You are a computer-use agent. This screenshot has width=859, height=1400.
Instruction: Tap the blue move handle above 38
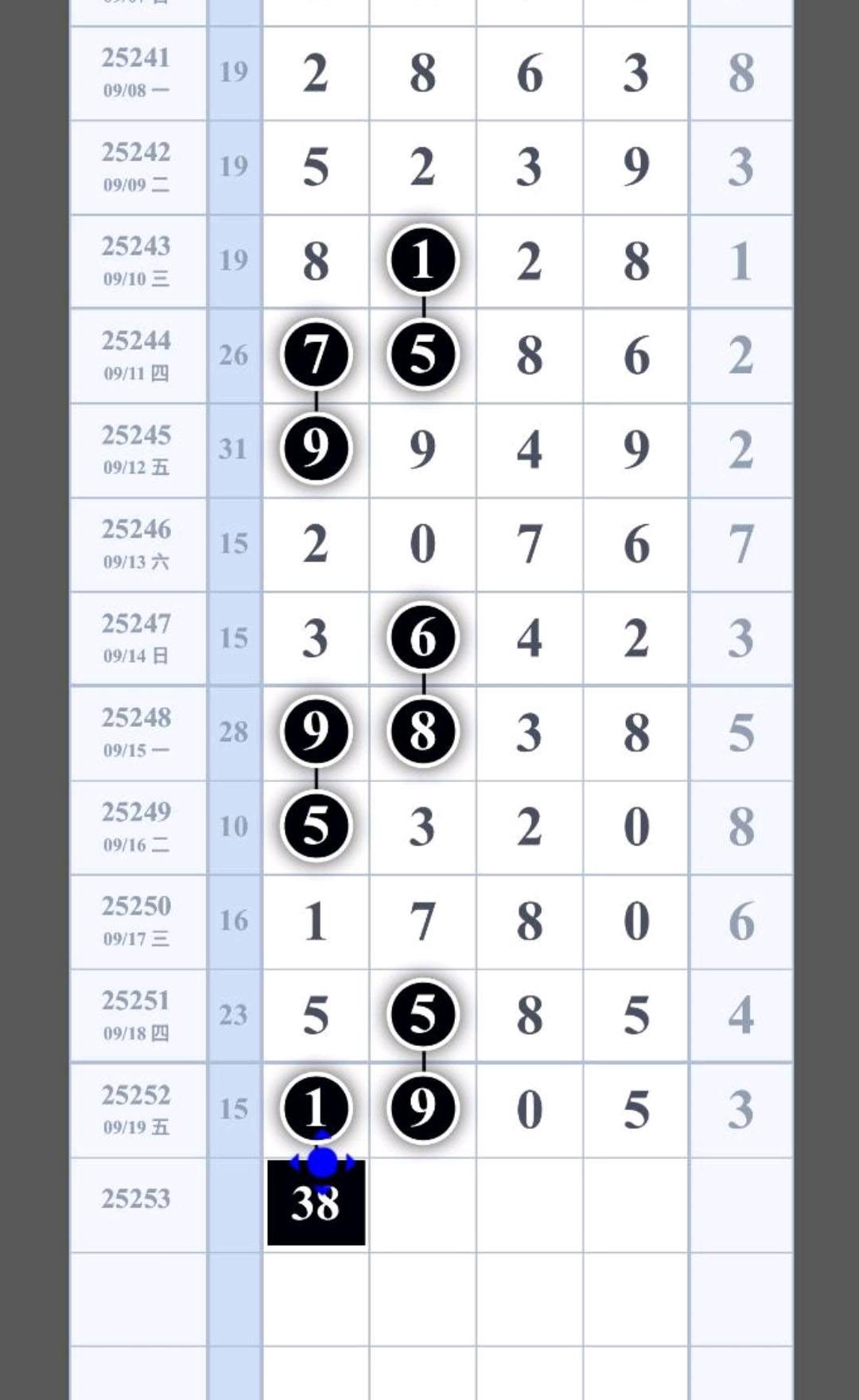[322, 1162]
